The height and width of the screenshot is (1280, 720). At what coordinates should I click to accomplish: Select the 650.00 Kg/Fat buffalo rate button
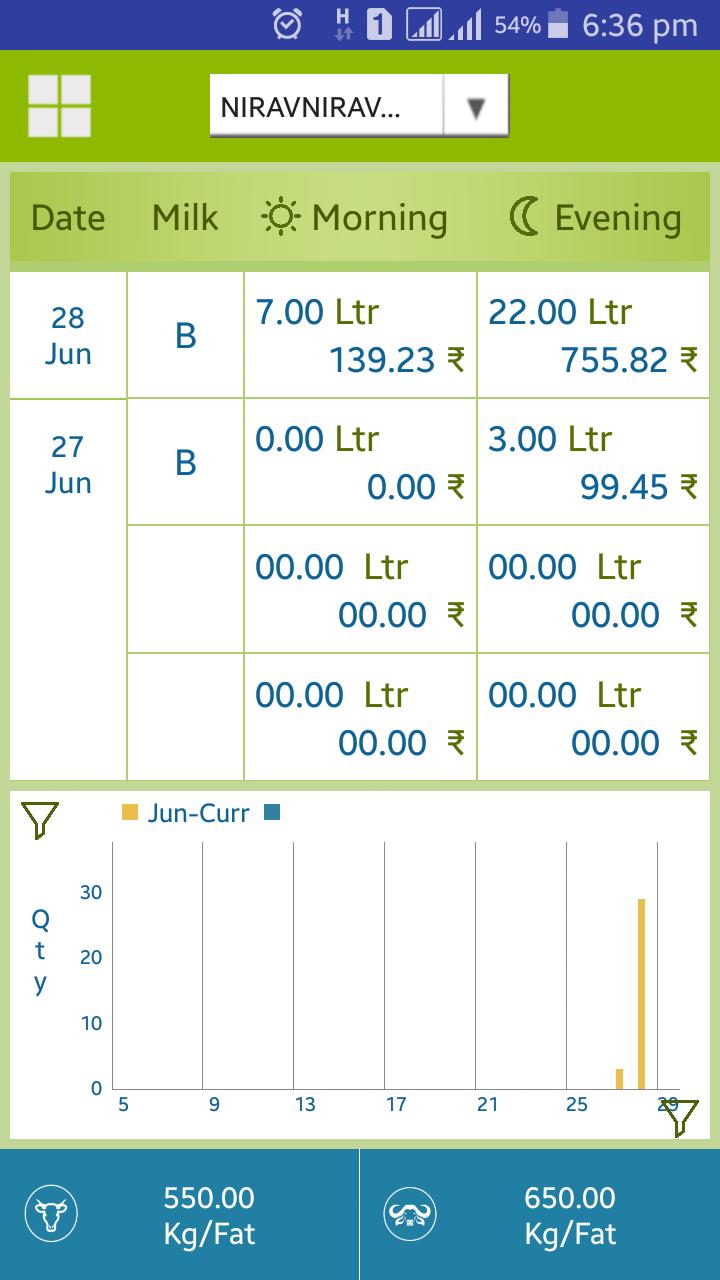540,1215
